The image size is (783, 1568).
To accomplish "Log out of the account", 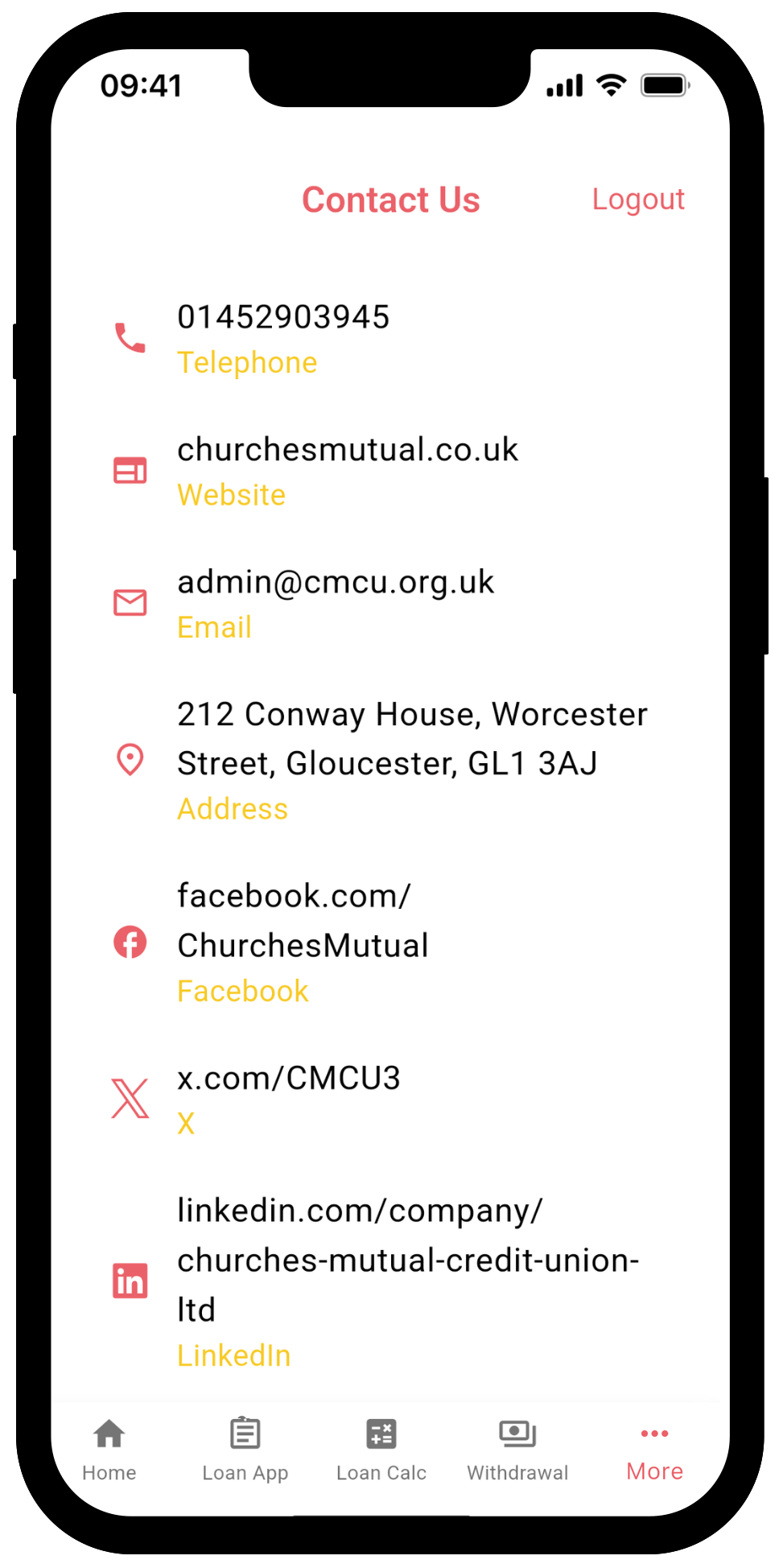I will (x=637, y=200).
